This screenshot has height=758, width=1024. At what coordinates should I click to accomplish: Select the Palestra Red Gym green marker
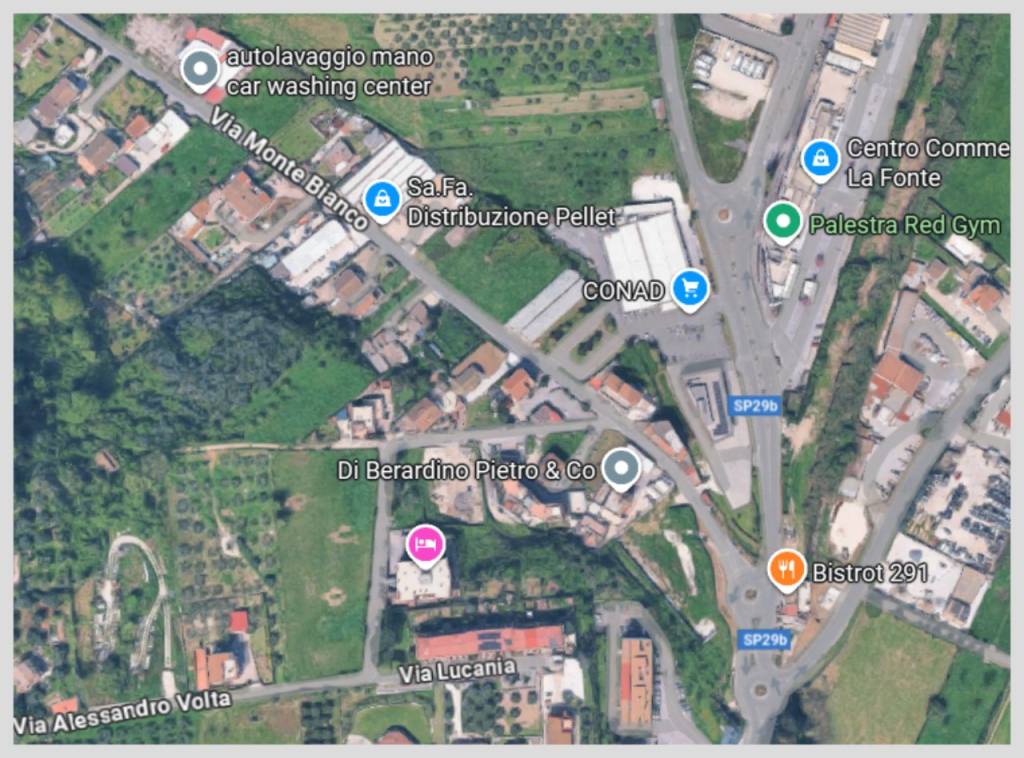pyautogui.click(x=782, y=222)
